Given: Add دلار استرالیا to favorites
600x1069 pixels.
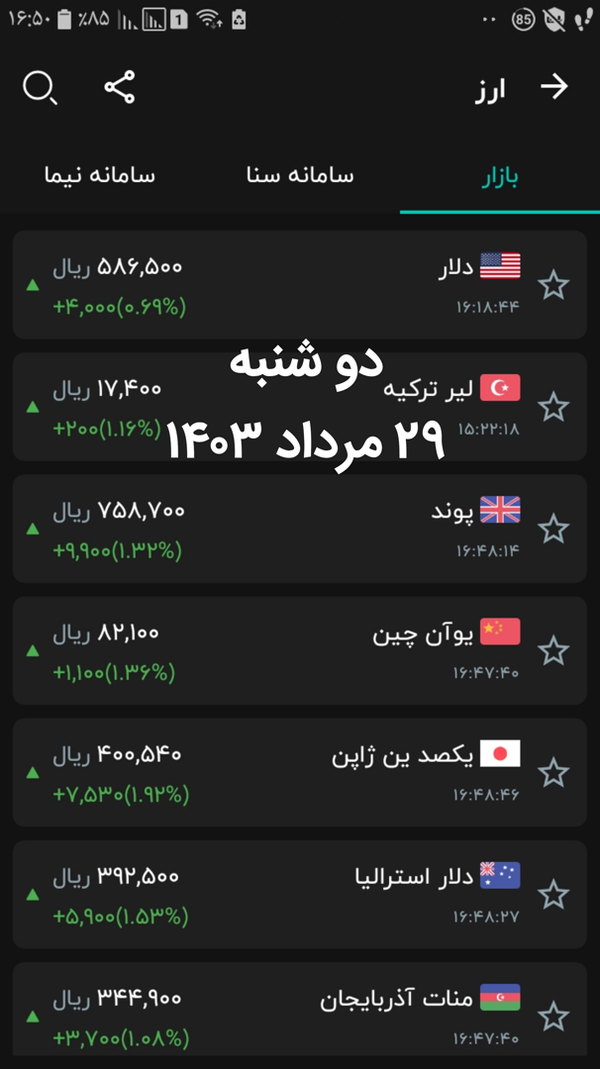Looking at the screenshot, I should [x=553, y=895].
